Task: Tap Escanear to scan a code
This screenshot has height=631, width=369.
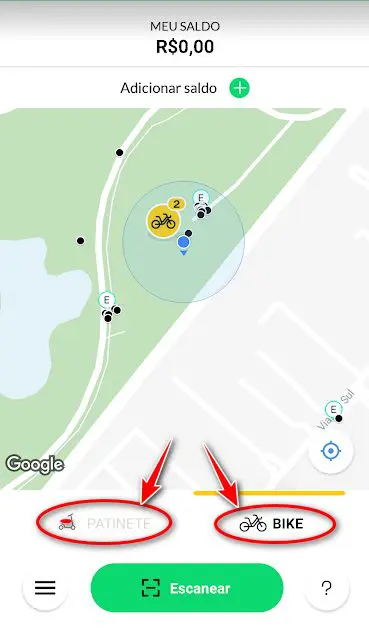Action: tap(187, 588)
